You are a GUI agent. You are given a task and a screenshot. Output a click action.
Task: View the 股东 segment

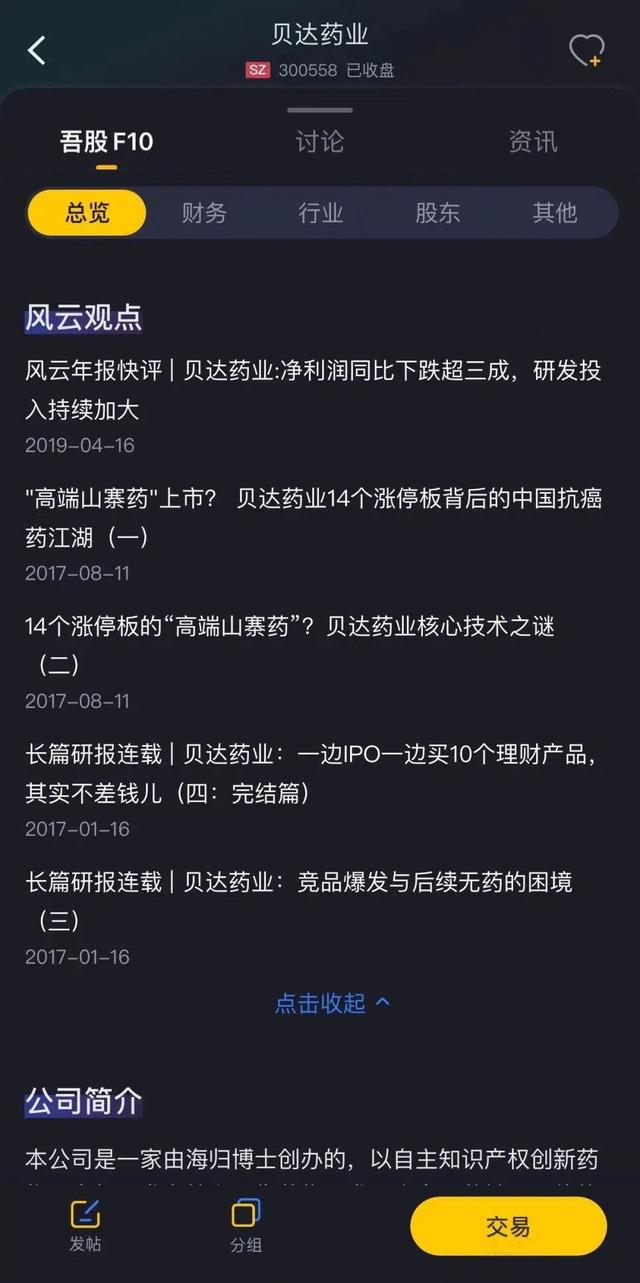(438, 212)
